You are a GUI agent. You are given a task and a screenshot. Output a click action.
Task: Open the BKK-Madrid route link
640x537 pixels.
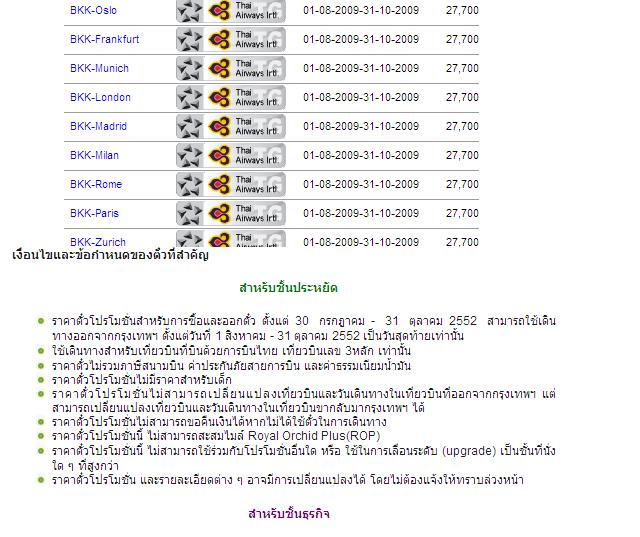98,126
